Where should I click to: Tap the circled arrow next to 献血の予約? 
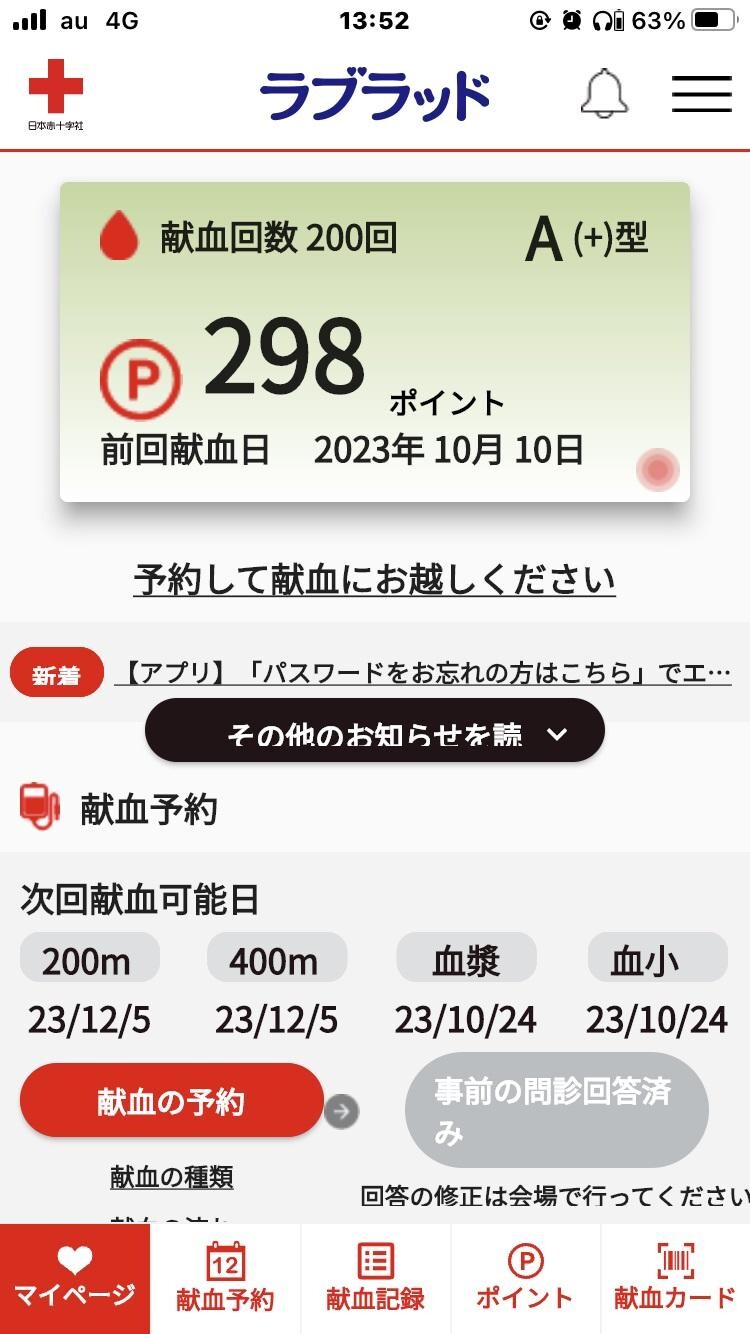pyautogui.click(x=343, y=1110)
